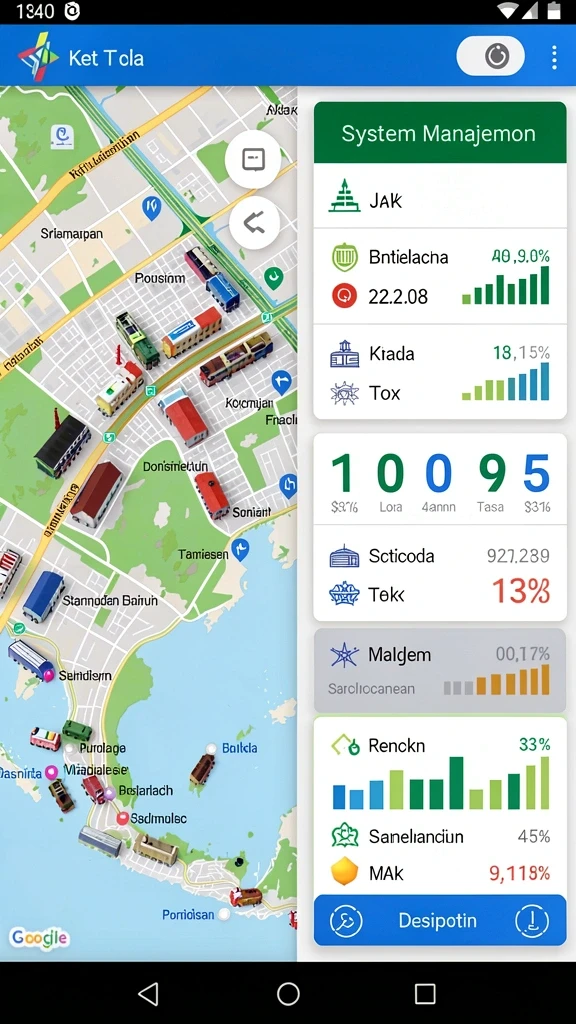Toggle the switch in the app bar
Screen dimensions: 576x1024
[x=490, y=56]
